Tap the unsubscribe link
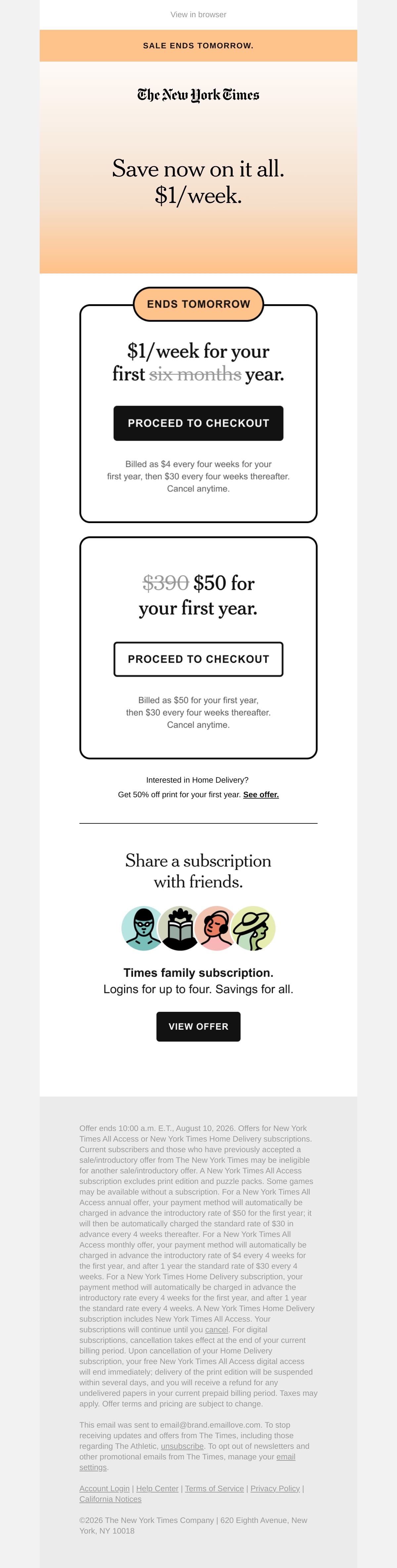 (x=182, y=1445)
